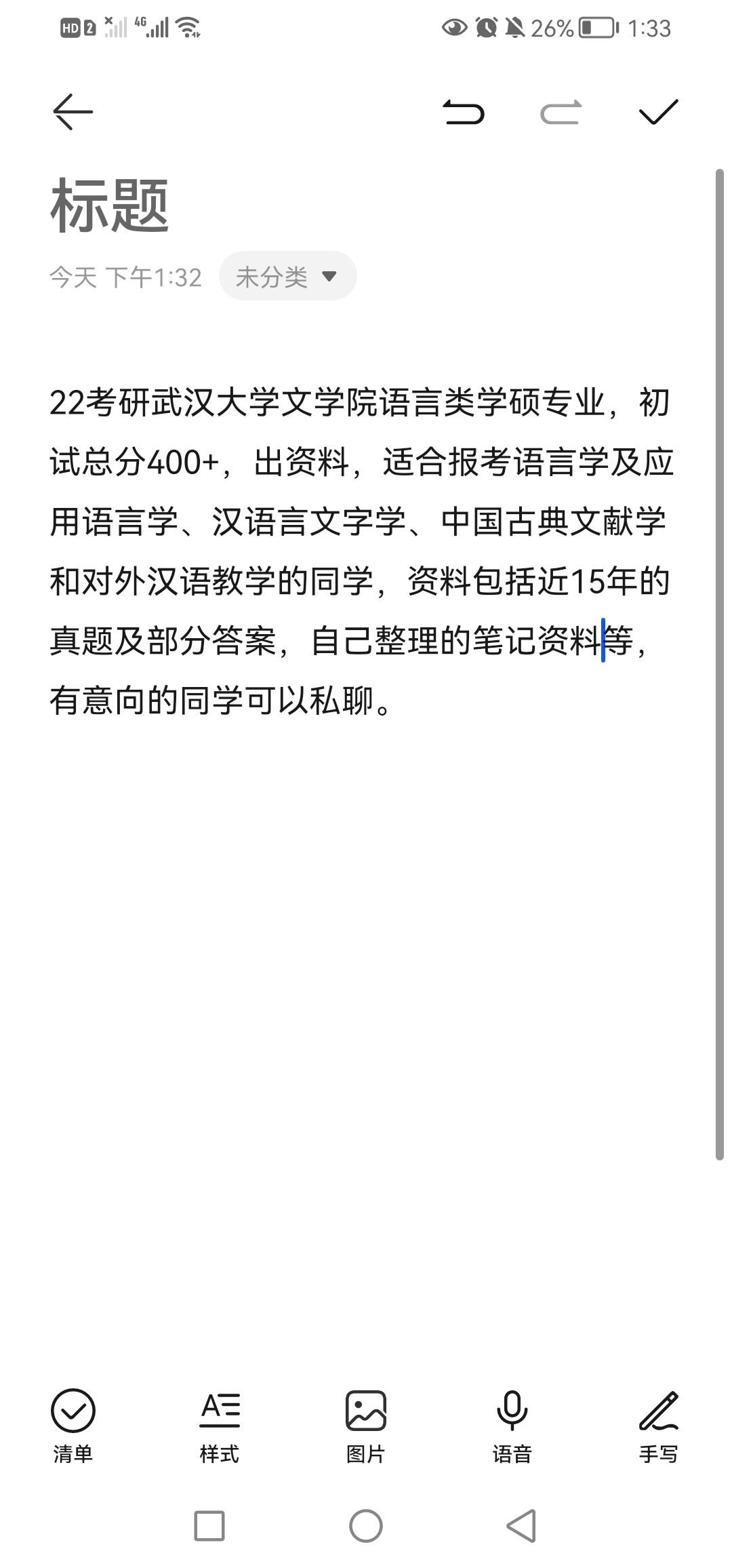Viewport: 732px width, 1568px height.
Task: Save the note with the checkmark
Action: (x=658, y=112)
